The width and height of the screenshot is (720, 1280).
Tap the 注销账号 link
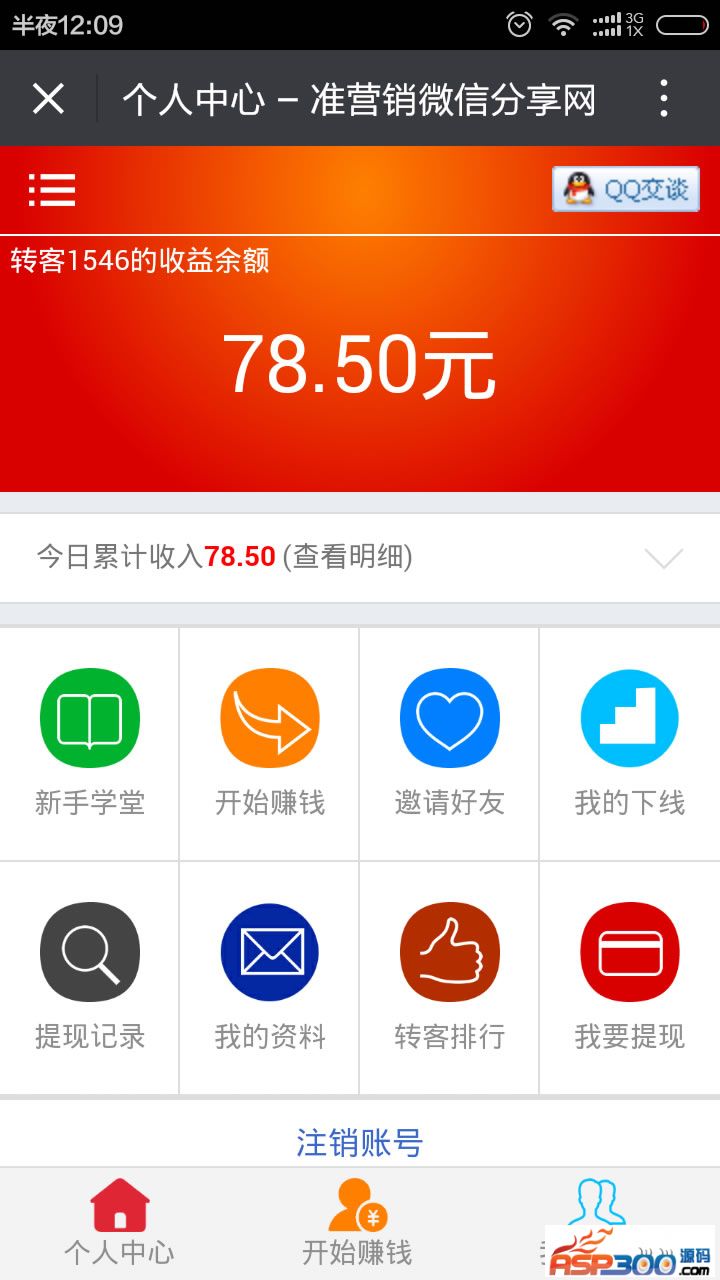(360, 1142)
